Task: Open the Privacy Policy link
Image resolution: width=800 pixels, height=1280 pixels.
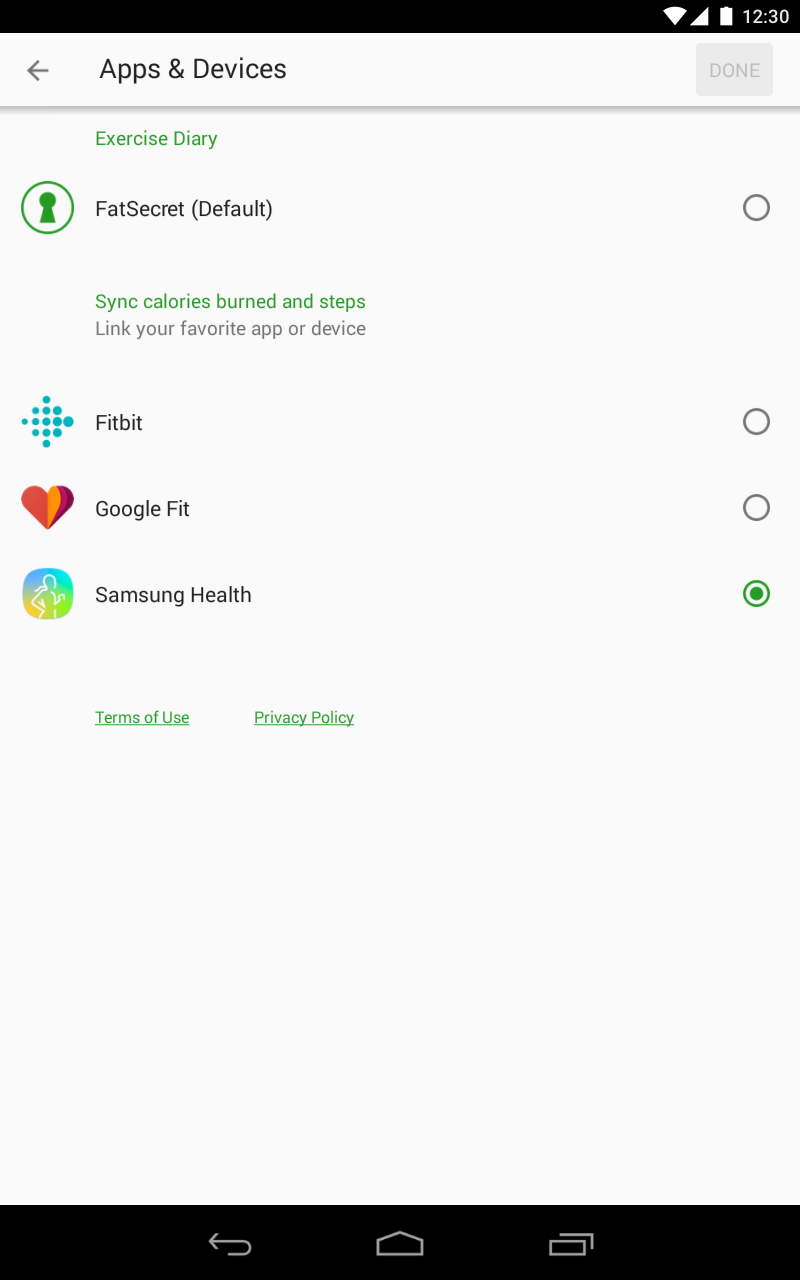Action: pos(304,718)
